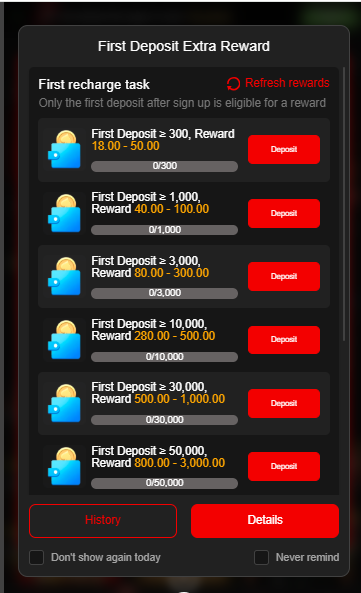Deposit for the ≥ 10,000 reward tier
This screenshot has width=361, height=593.
[284, 340]
